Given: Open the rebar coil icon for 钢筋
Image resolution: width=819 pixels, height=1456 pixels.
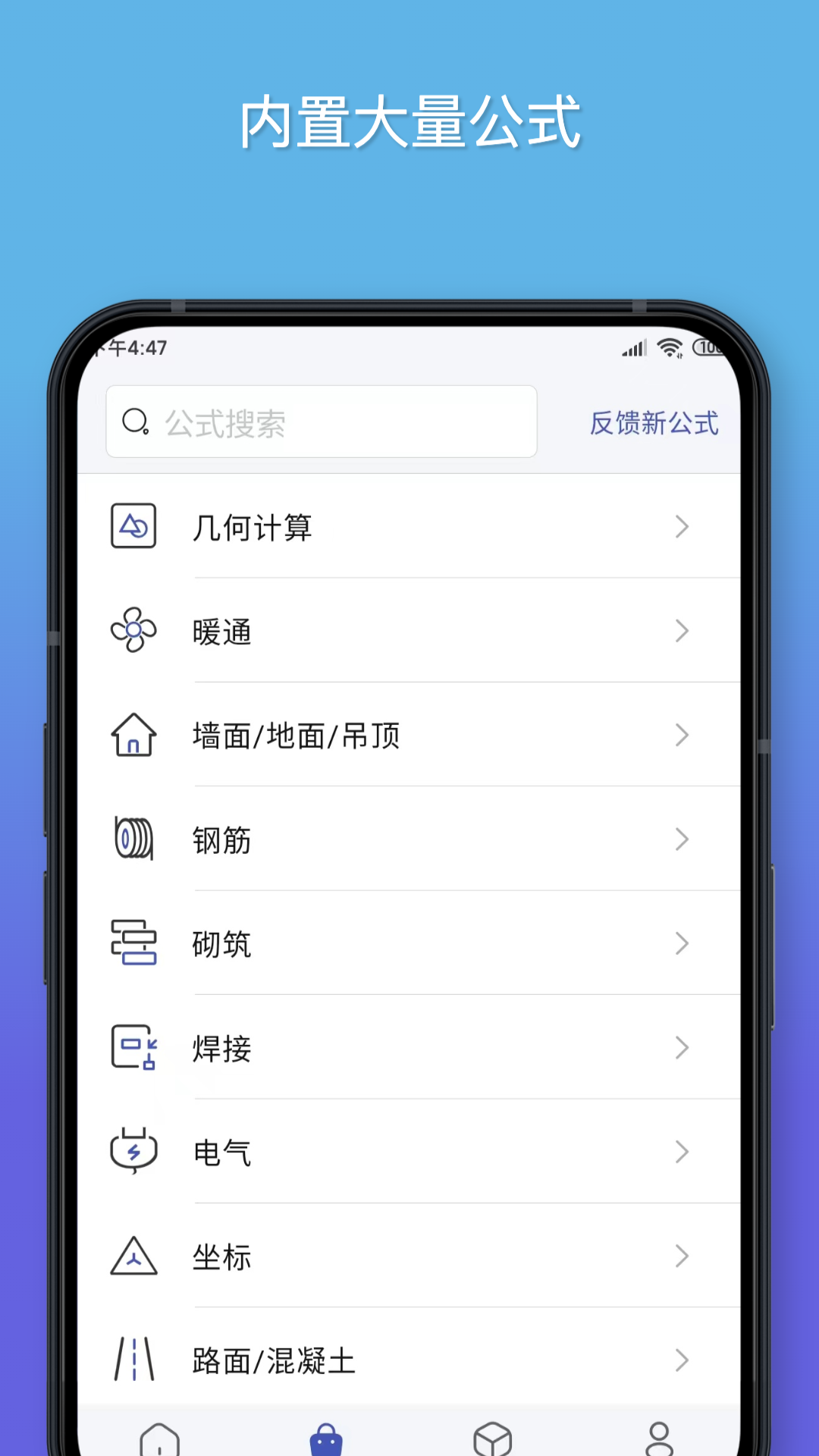Looking at the screenshot, I should click(x=134, y=839).
